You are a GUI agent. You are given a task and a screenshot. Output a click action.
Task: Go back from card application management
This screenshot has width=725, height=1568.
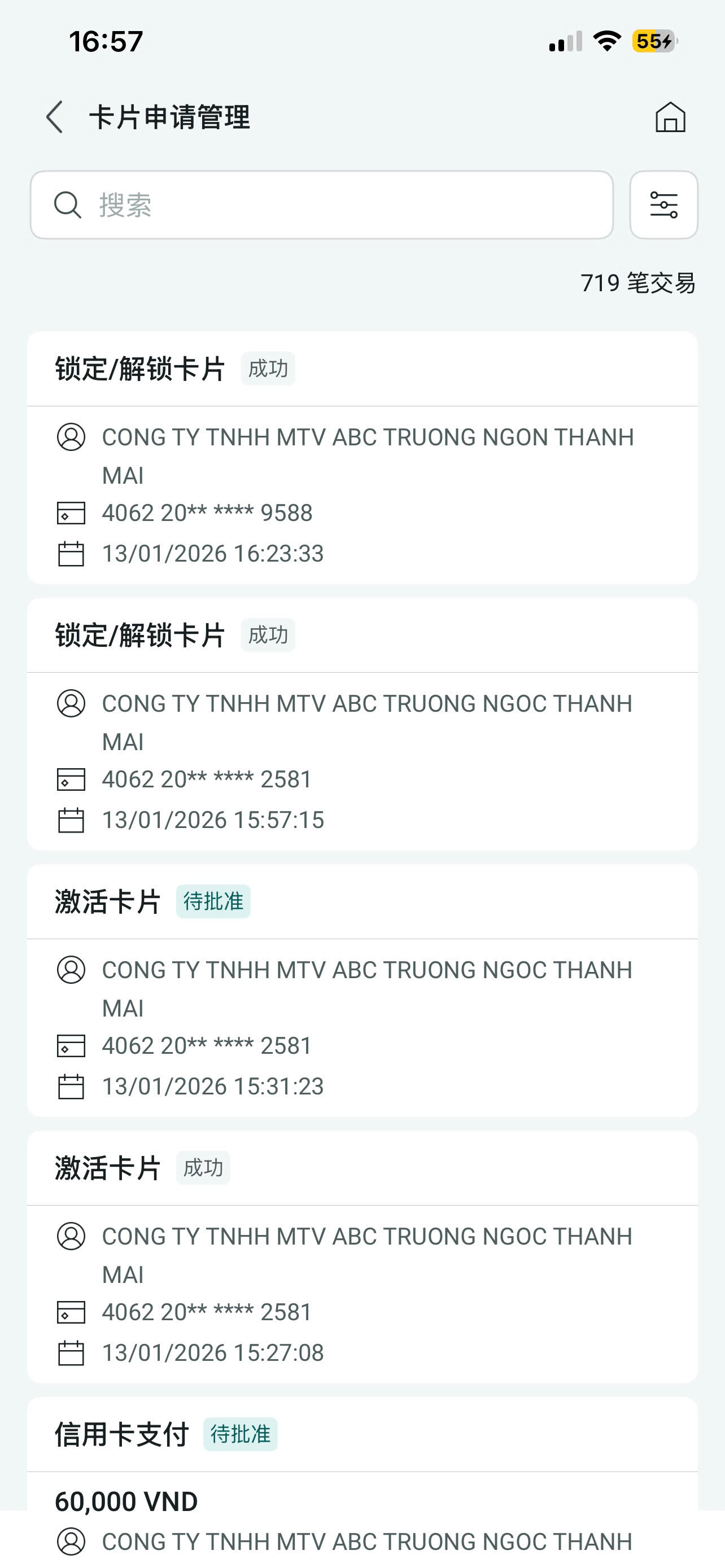click(x=55, y=117)
